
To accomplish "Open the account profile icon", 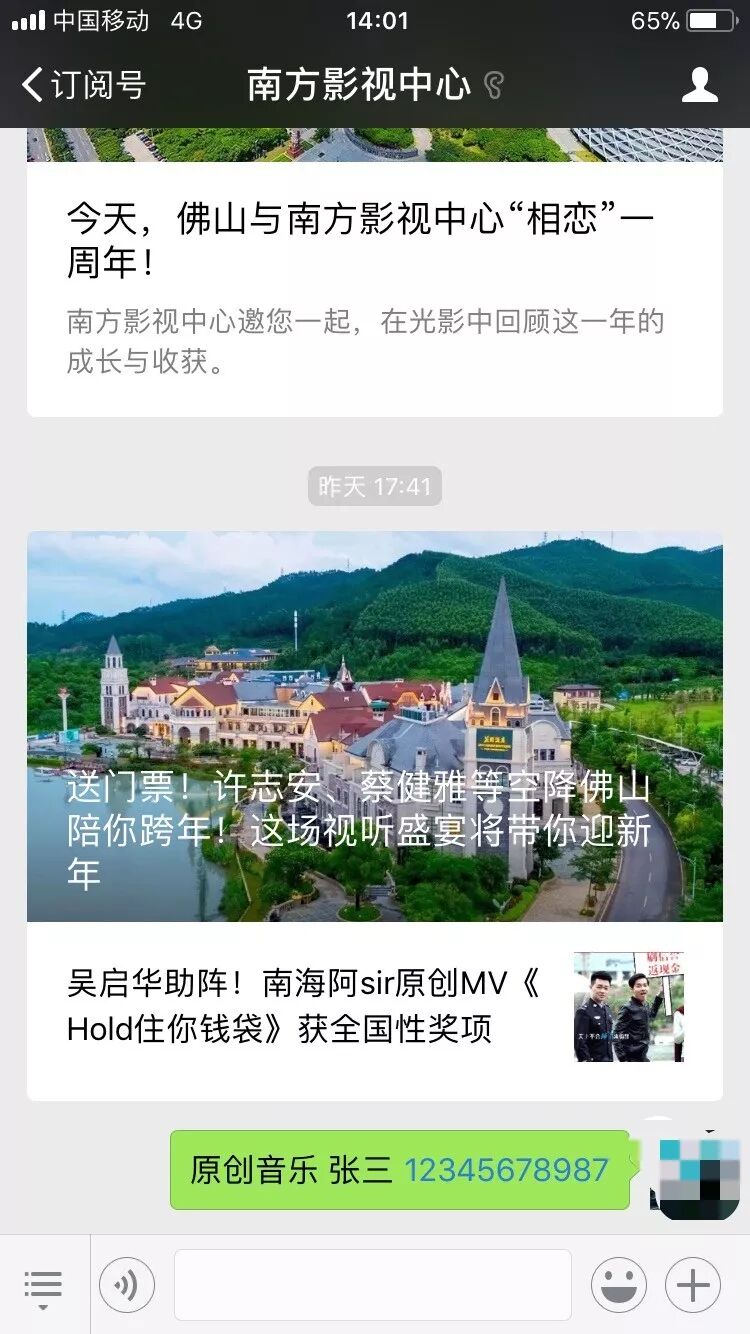I will point(699,85).
